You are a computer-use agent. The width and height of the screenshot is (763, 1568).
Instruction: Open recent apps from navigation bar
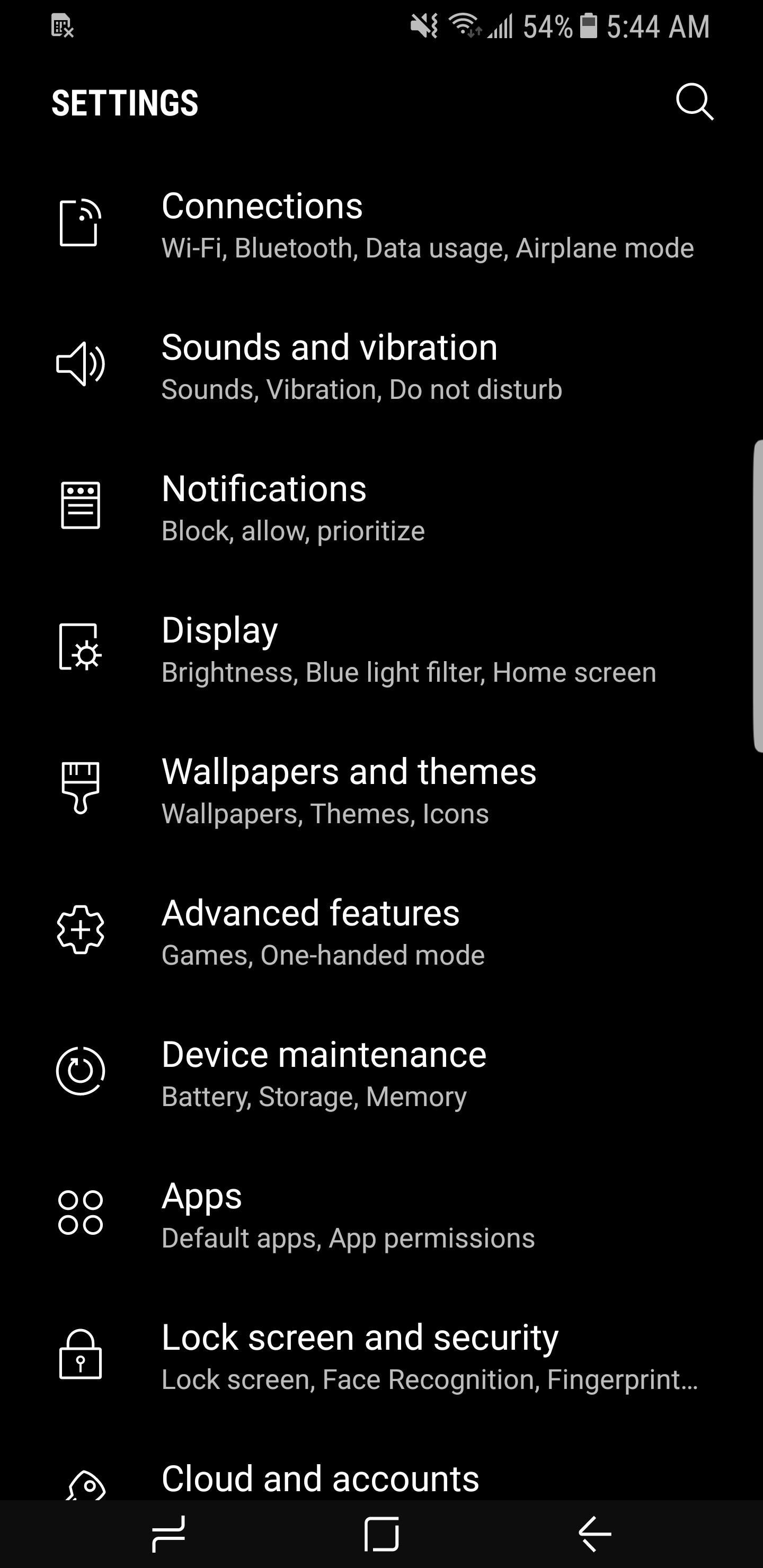tap(168, 1535)
